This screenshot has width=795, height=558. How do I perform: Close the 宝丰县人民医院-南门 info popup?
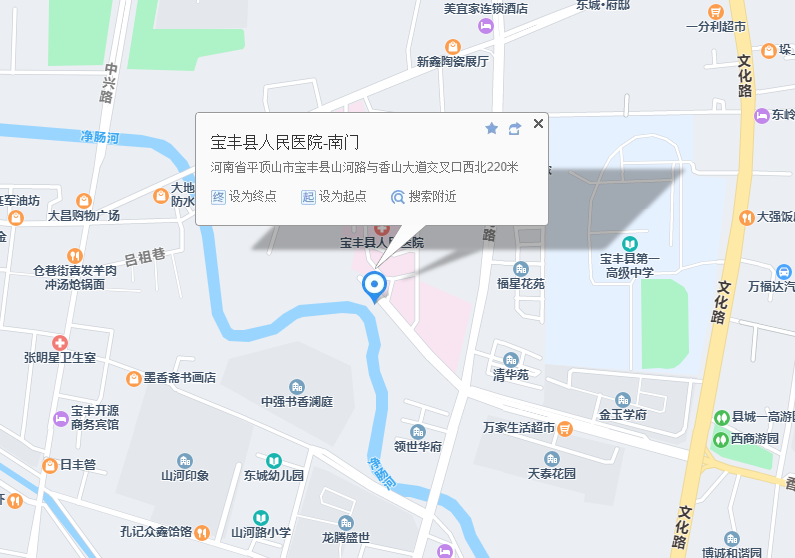click(x=538, y=124)
